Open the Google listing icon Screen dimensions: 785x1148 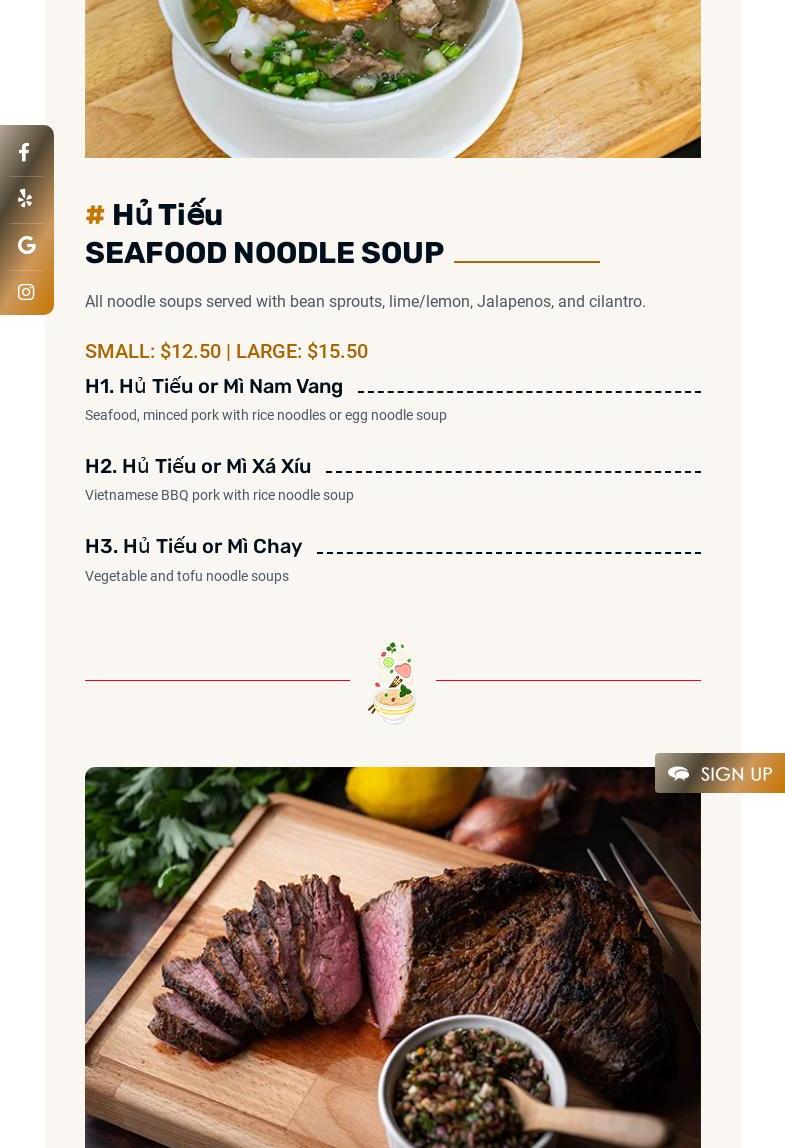(x=26, y=245)
